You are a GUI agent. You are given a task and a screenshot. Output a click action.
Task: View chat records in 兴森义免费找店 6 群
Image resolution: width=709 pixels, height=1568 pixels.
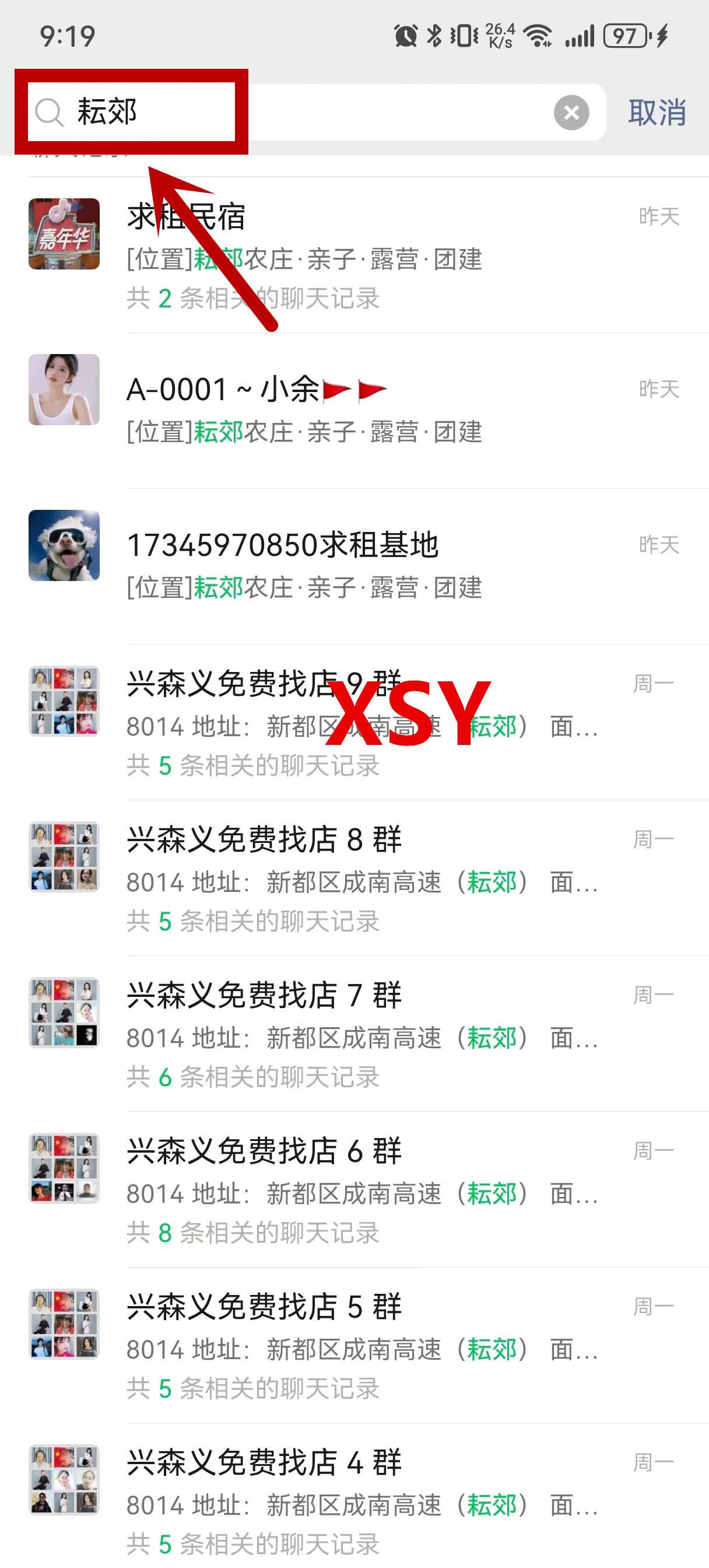(x=365, y=1189)
